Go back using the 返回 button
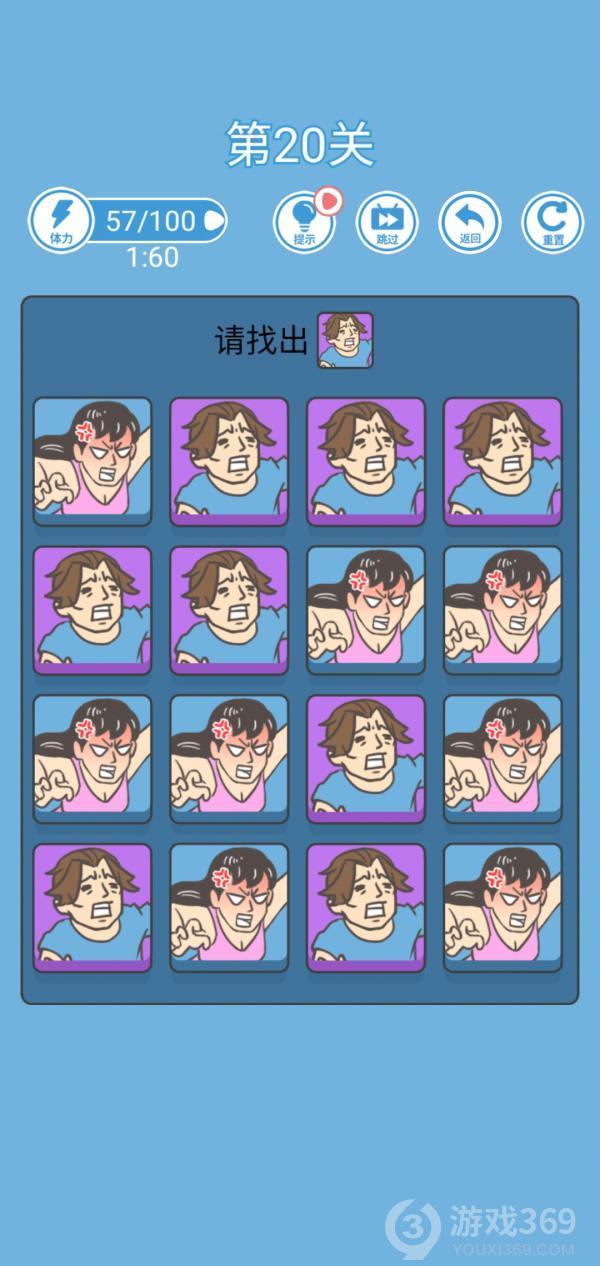The width and height of the screenshot is (600, 1266). [470, 222]
